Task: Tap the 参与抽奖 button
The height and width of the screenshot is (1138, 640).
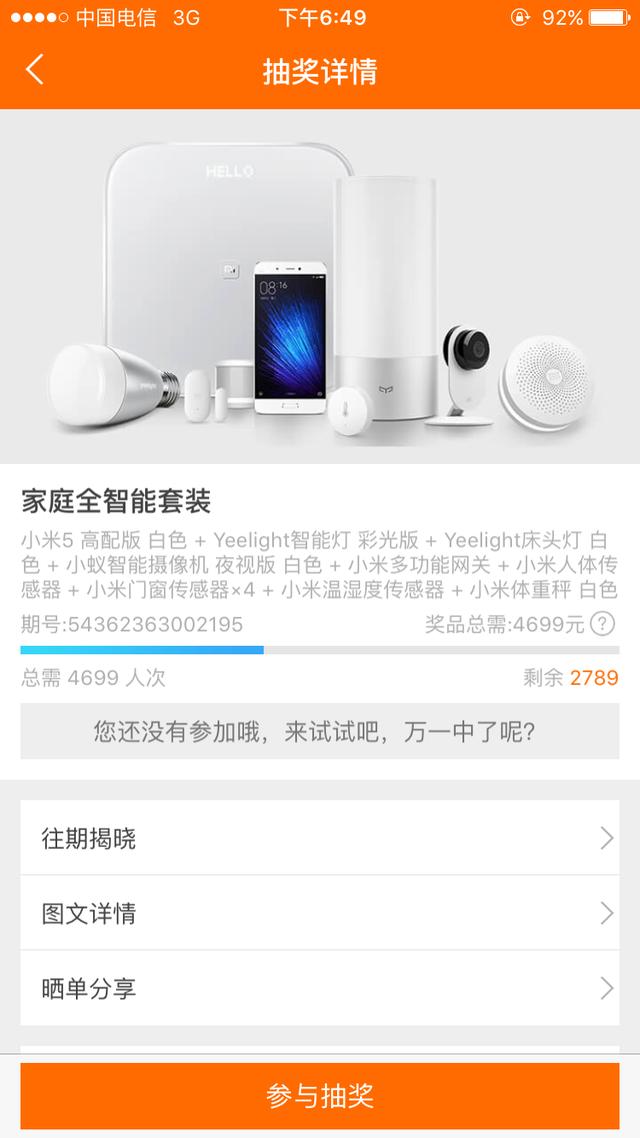Action: tap(320, 1095)
